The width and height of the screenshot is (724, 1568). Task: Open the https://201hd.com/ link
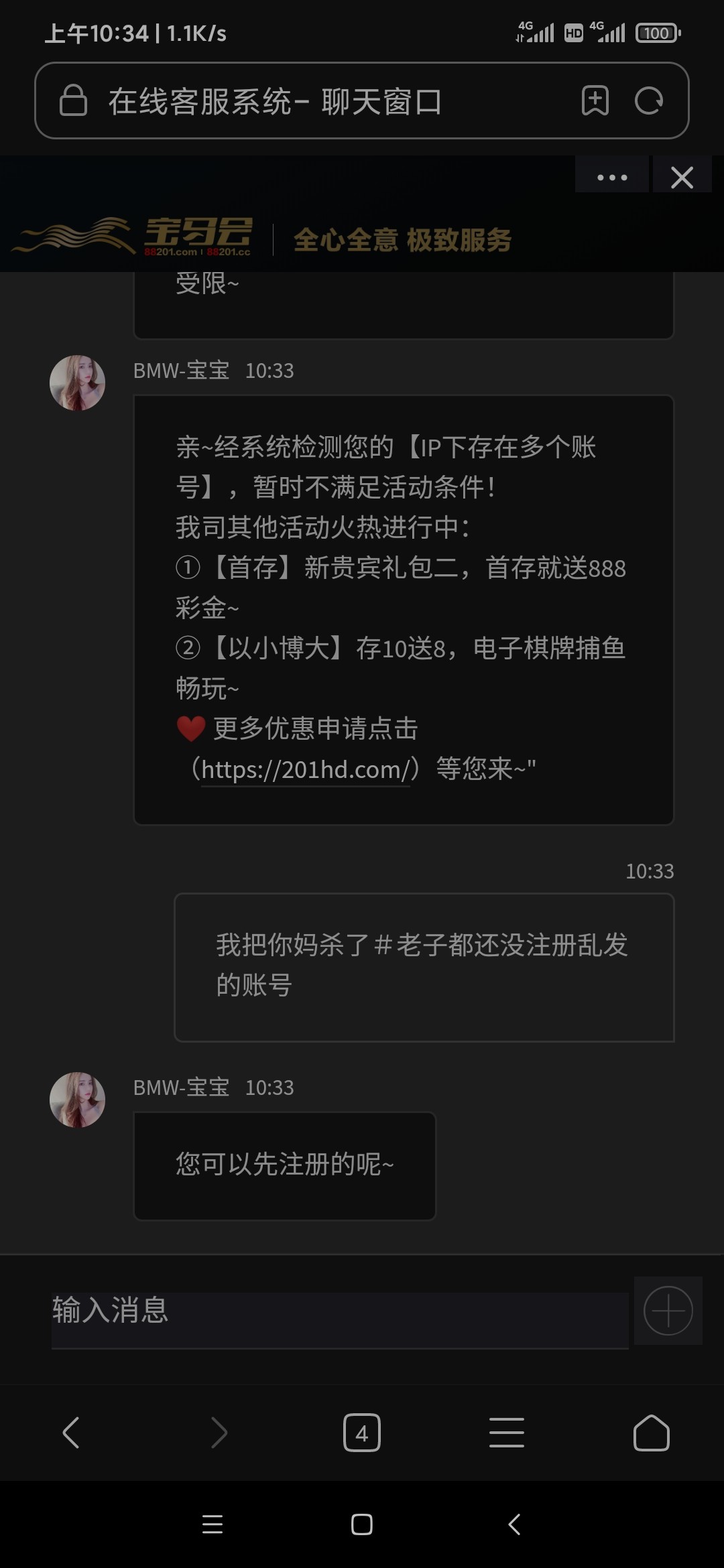(306, 770)
